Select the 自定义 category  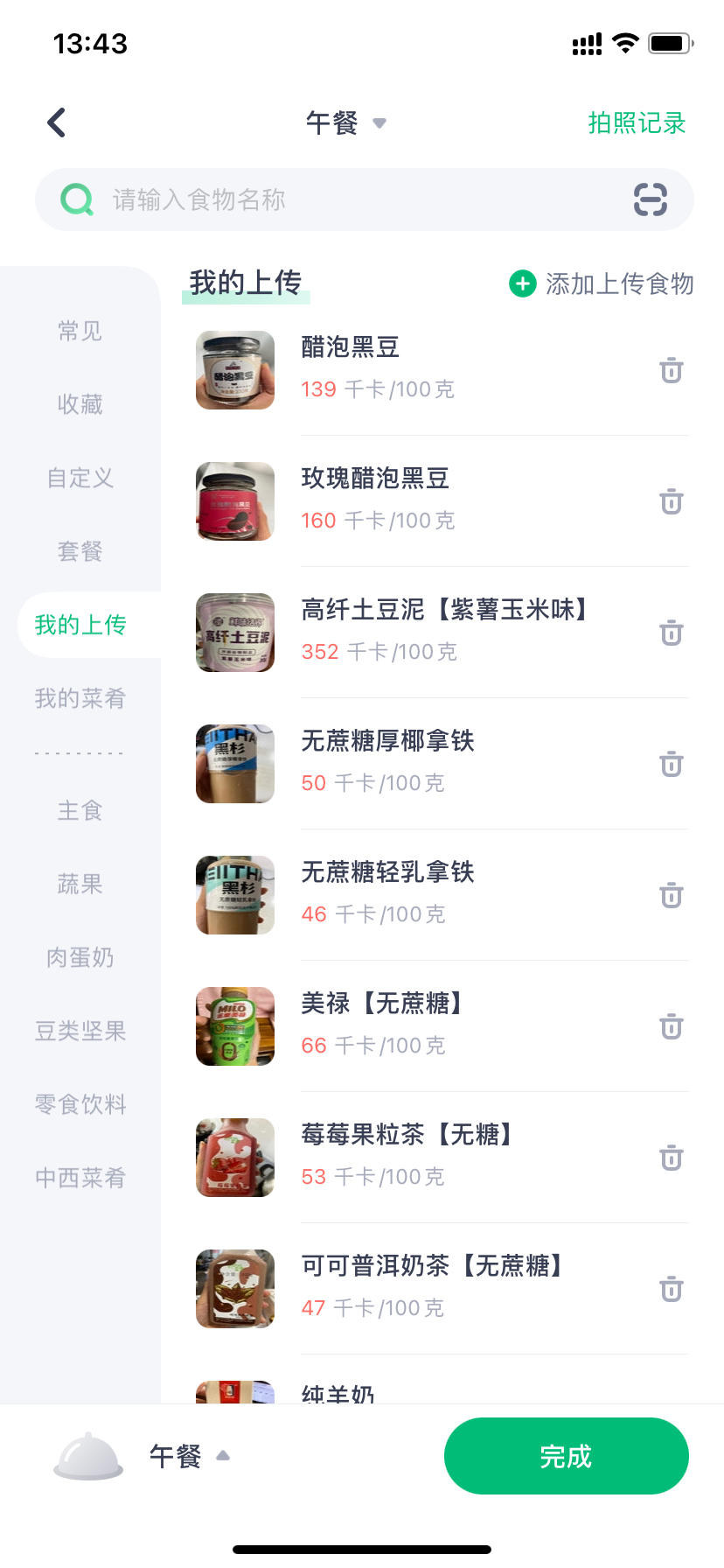80,478
